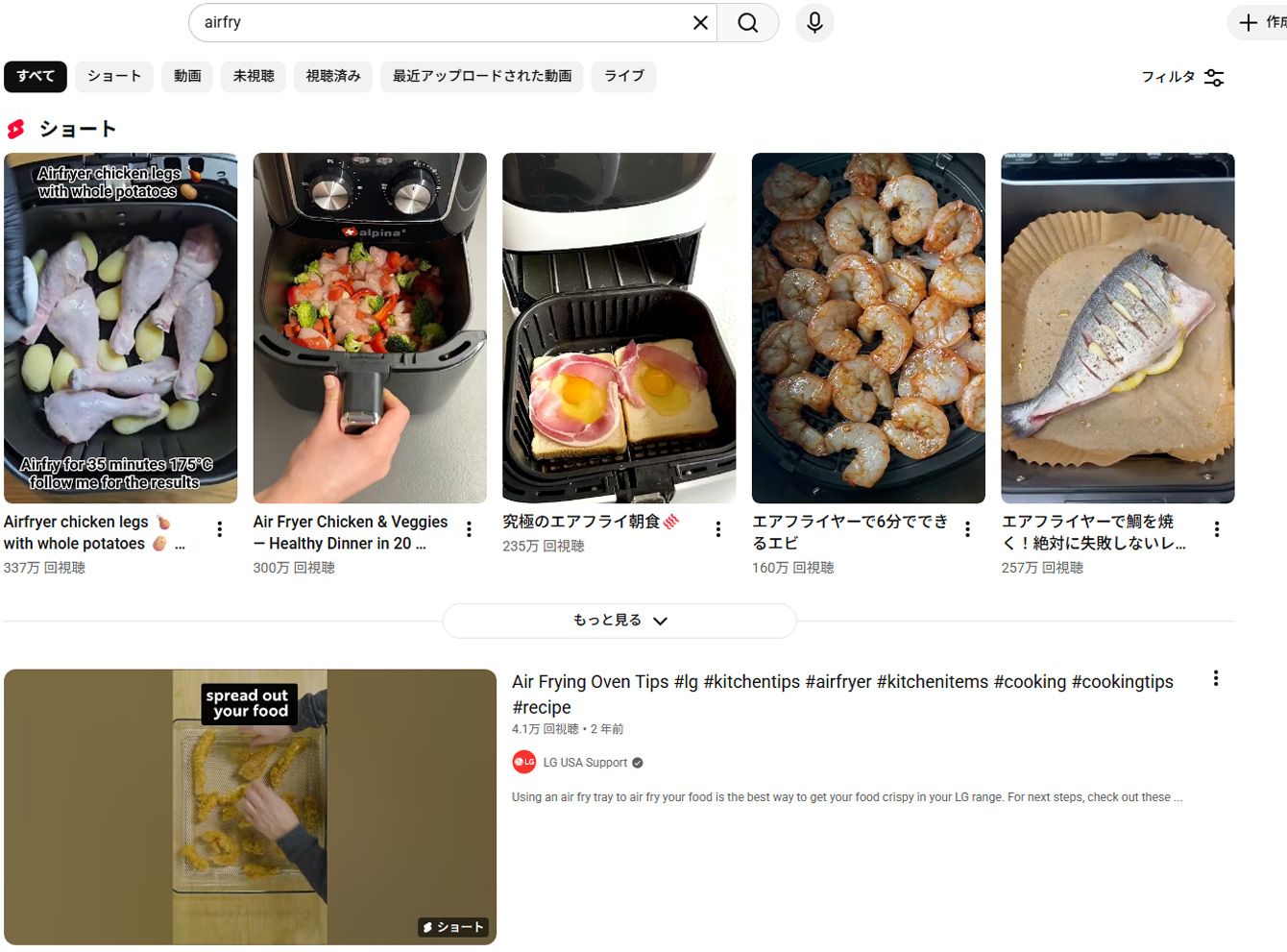Open Air Frying Oven Tips video

point(841,681)
